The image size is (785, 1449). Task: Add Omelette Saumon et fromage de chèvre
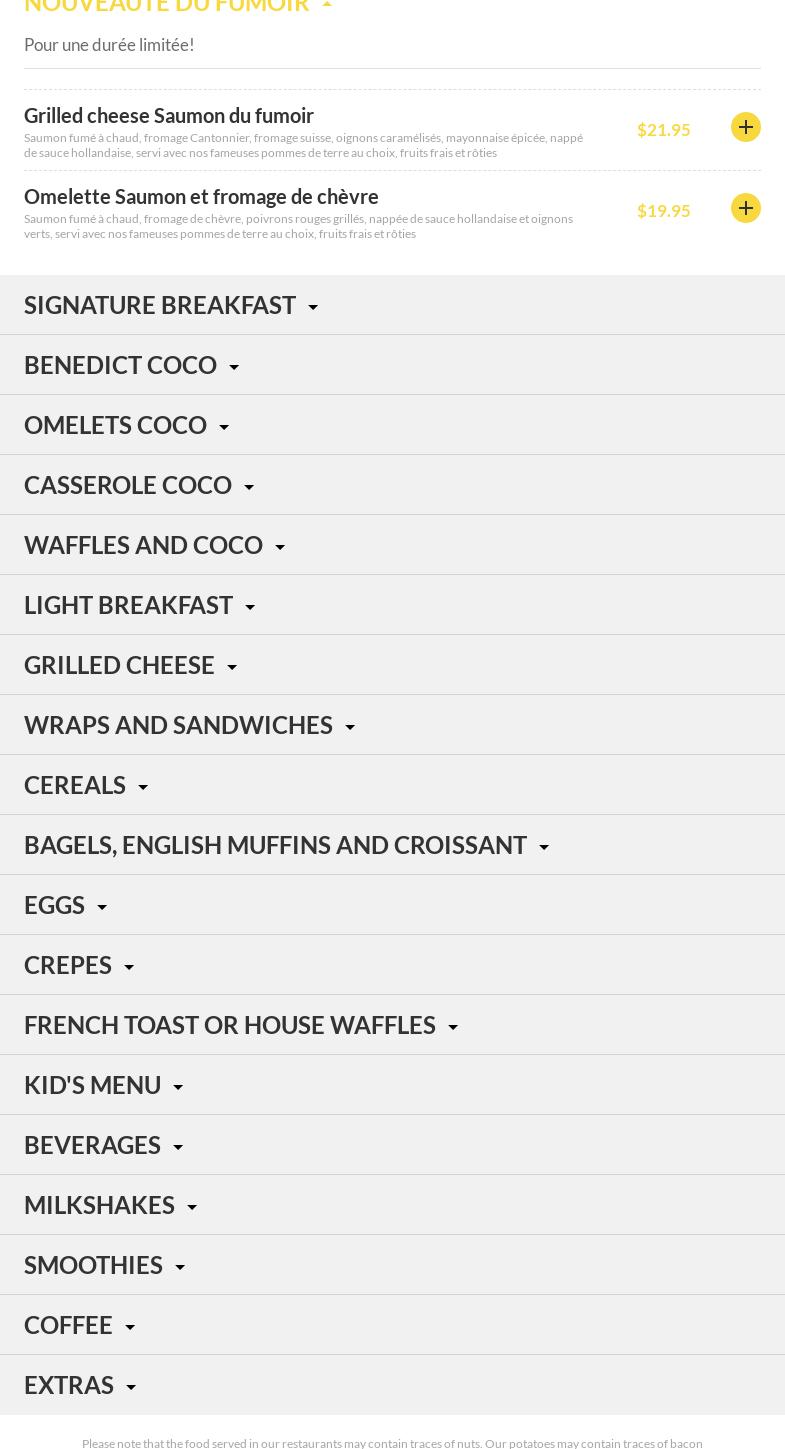coord(745,209)
